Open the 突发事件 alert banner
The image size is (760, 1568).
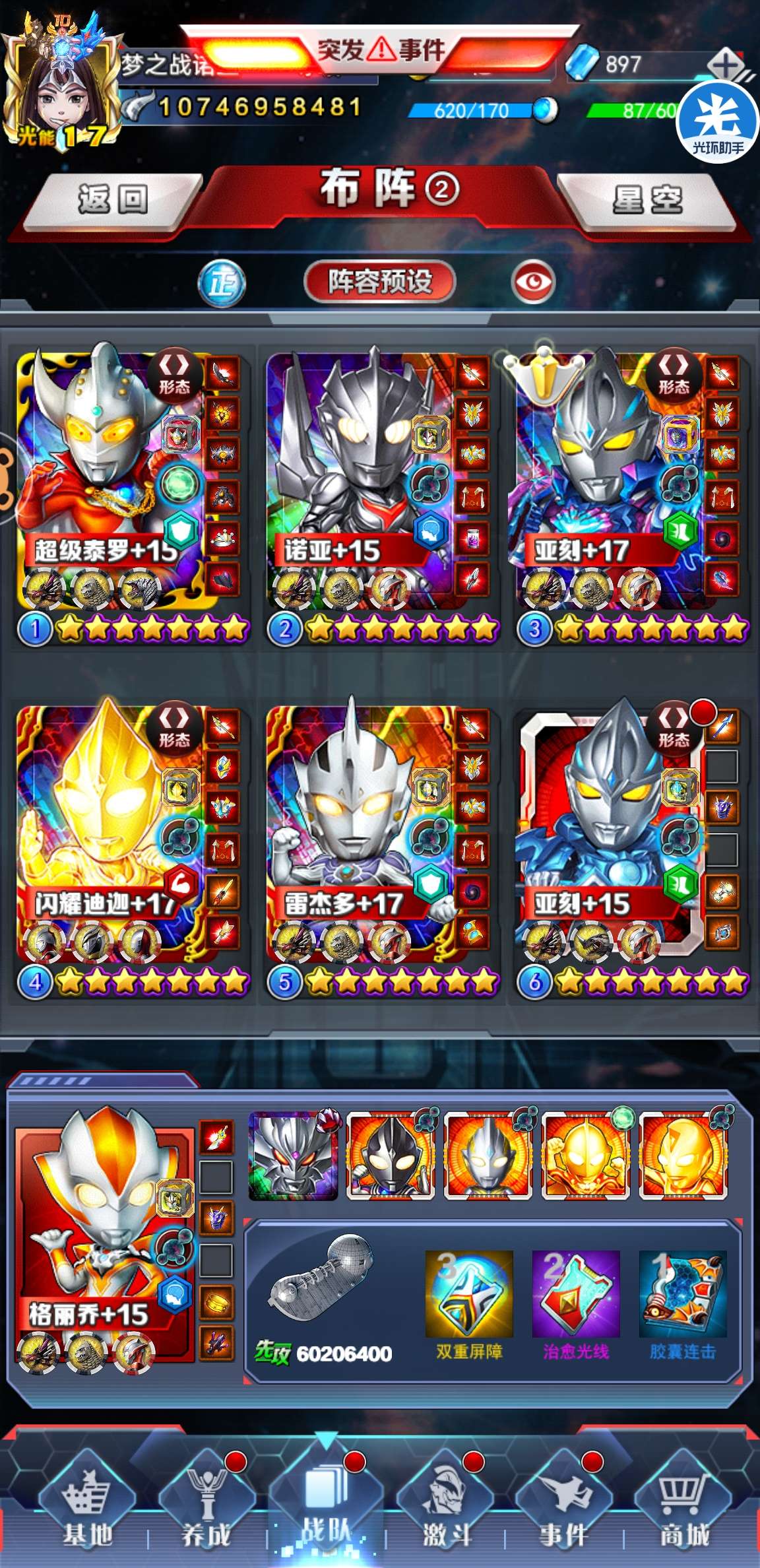381,51
